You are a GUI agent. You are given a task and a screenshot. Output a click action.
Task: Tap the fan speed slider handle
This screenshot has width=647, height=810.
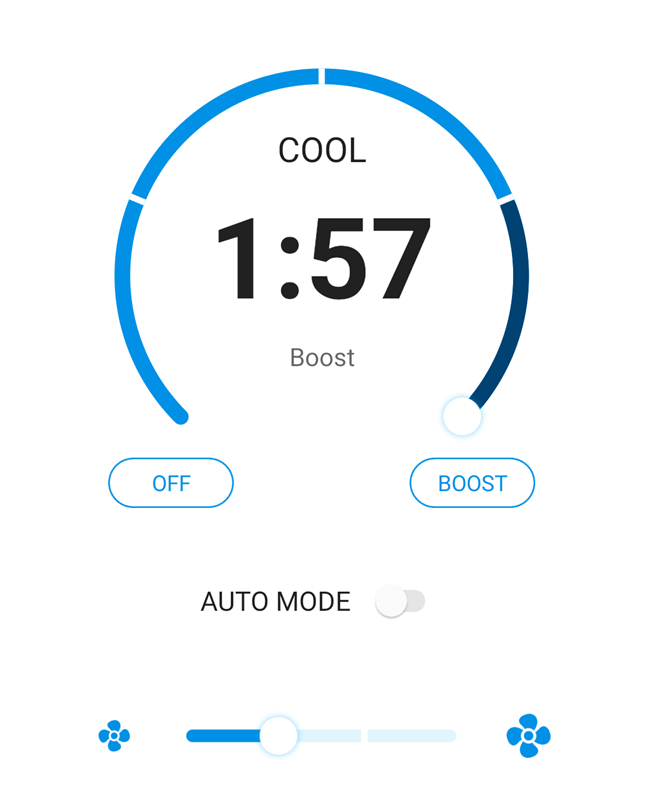(279, 736)
